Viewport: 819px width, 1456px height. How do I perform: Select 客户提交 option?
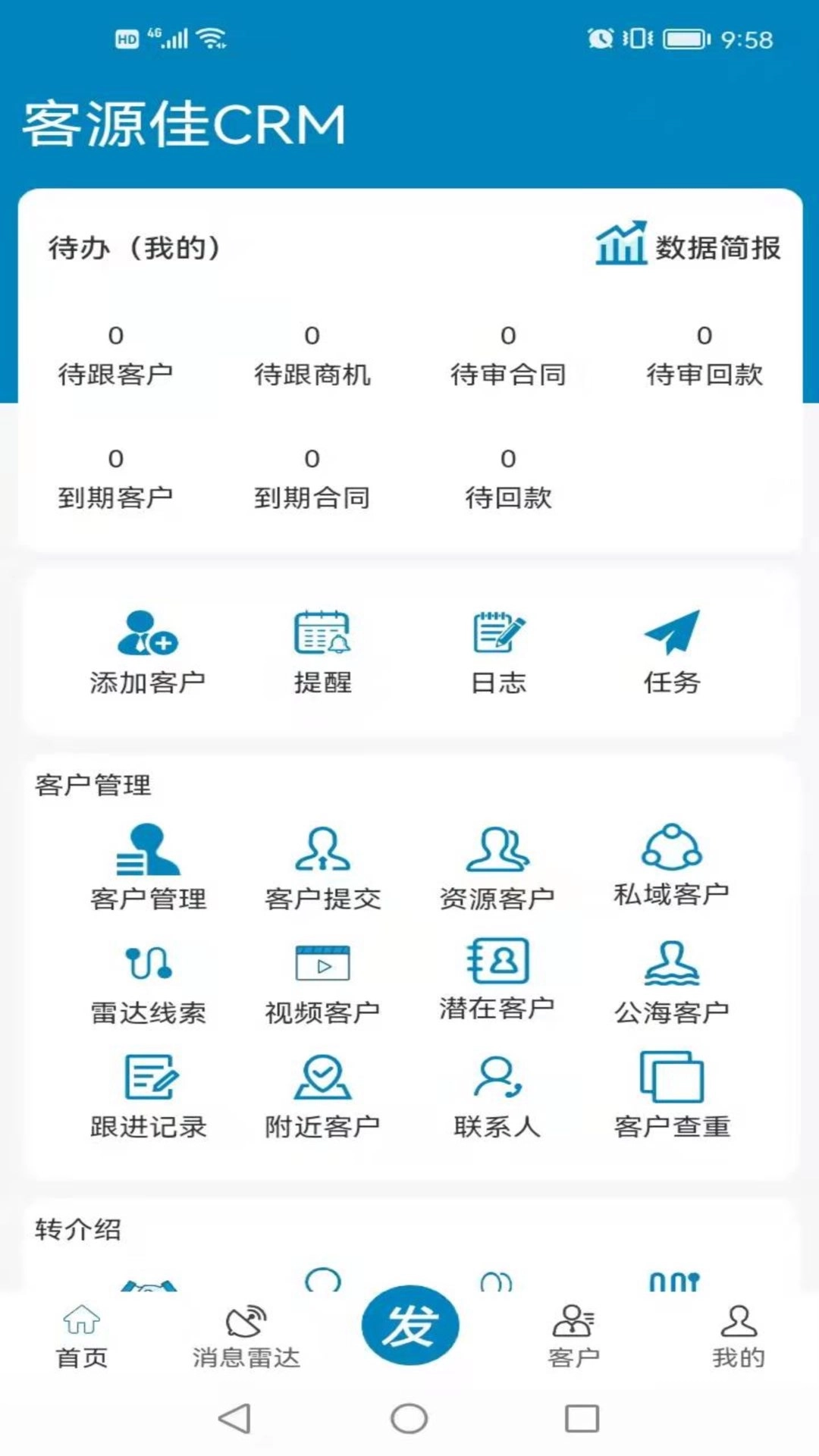[x=322, y=867]
